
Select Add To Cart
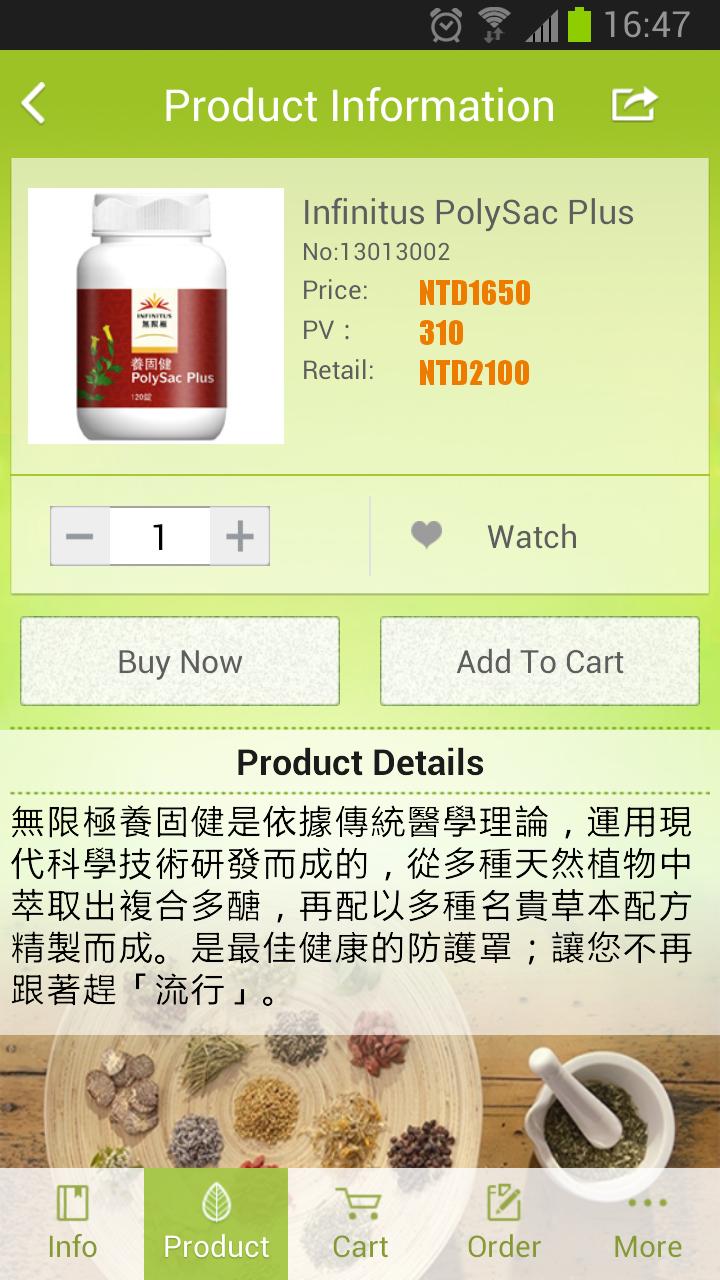pyautogui.click(x=540, y=662)
